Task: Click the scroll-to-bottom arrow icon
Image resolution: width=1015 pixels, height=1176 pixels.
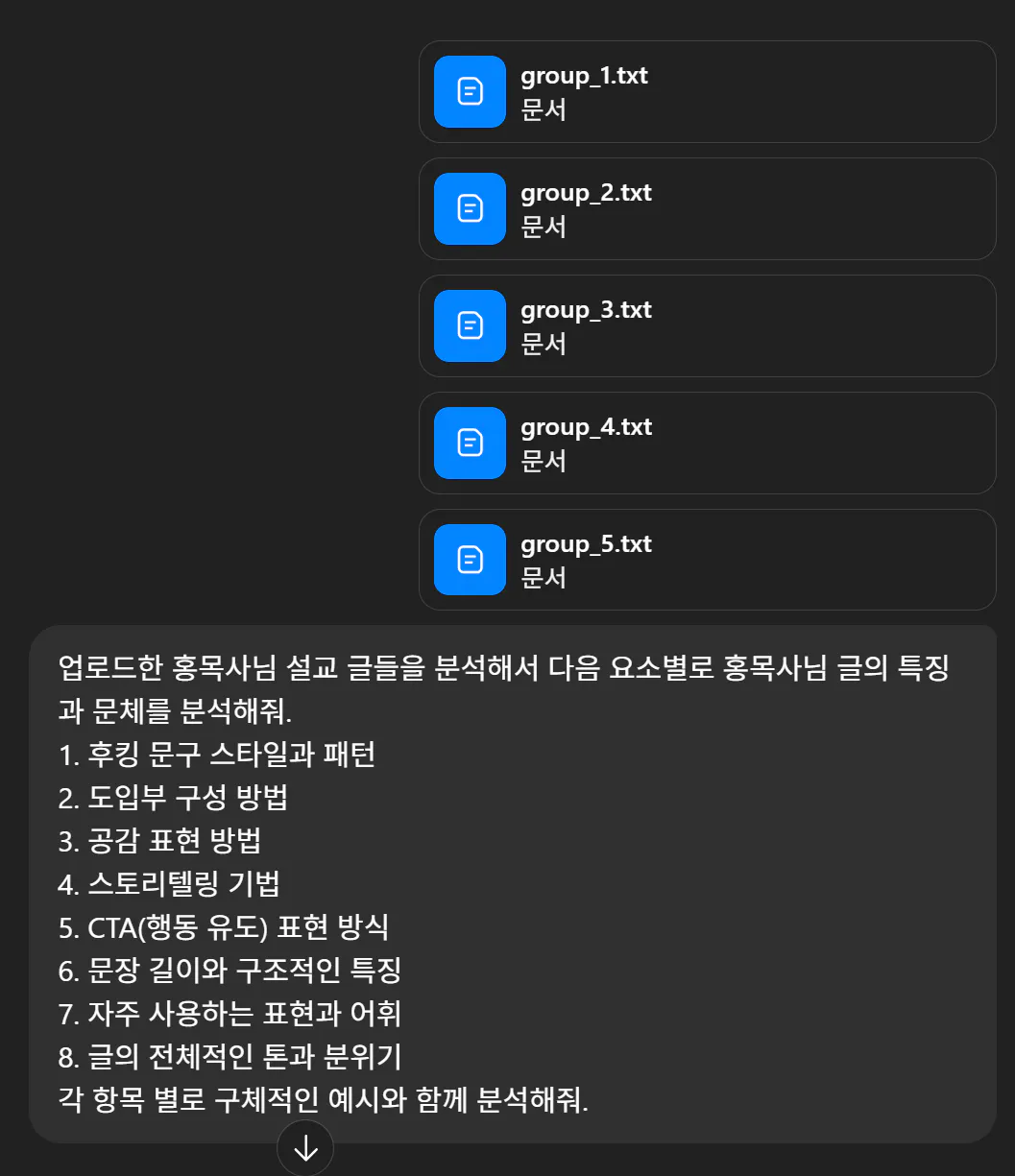Action: [x=305, y=1148]
